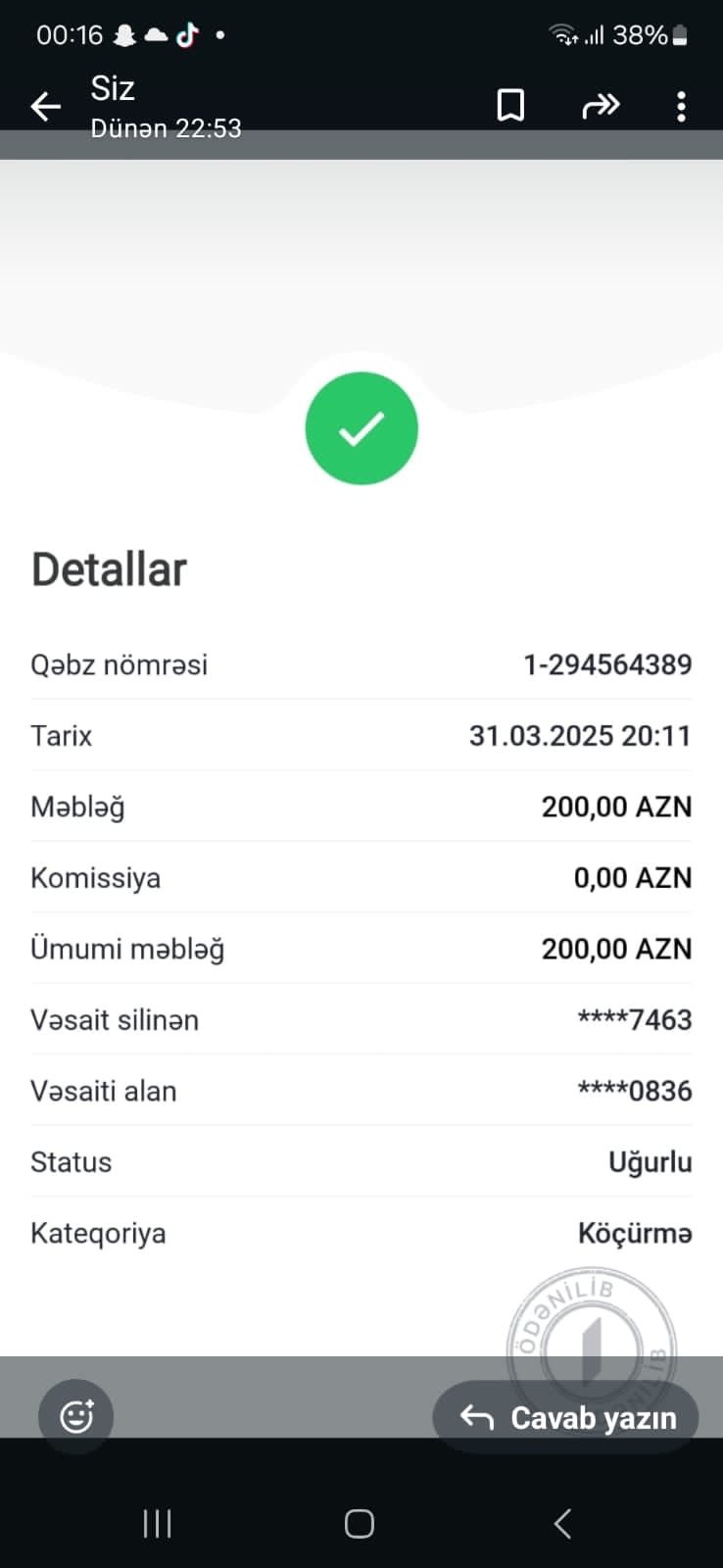Open the three-dot overflow menu
This screenshot has height=1568, width=723.
(681, 106)
